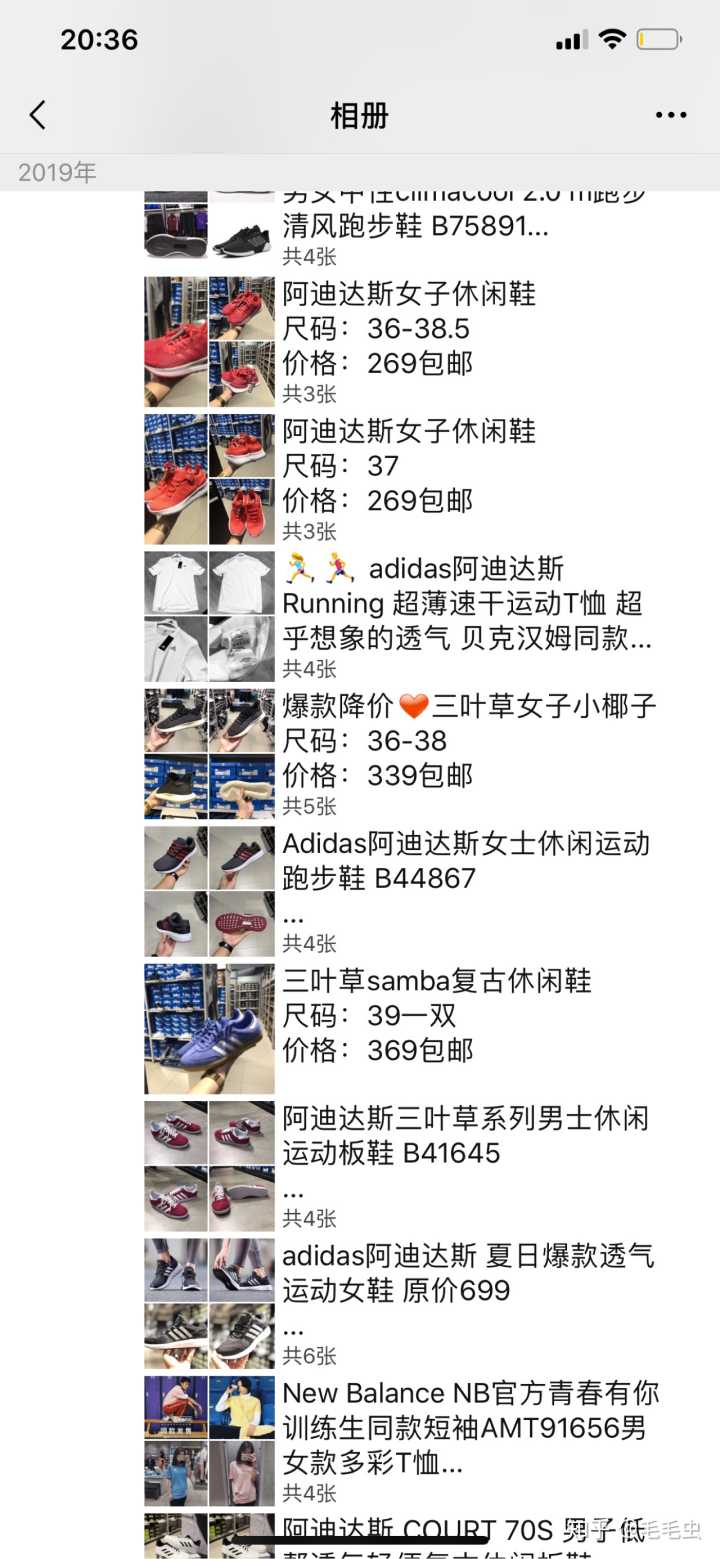This screenshot has width=720, height=1559.
Task: Open the three-dot more options menu
Action: pyautogui.click(x=671, y=116)
